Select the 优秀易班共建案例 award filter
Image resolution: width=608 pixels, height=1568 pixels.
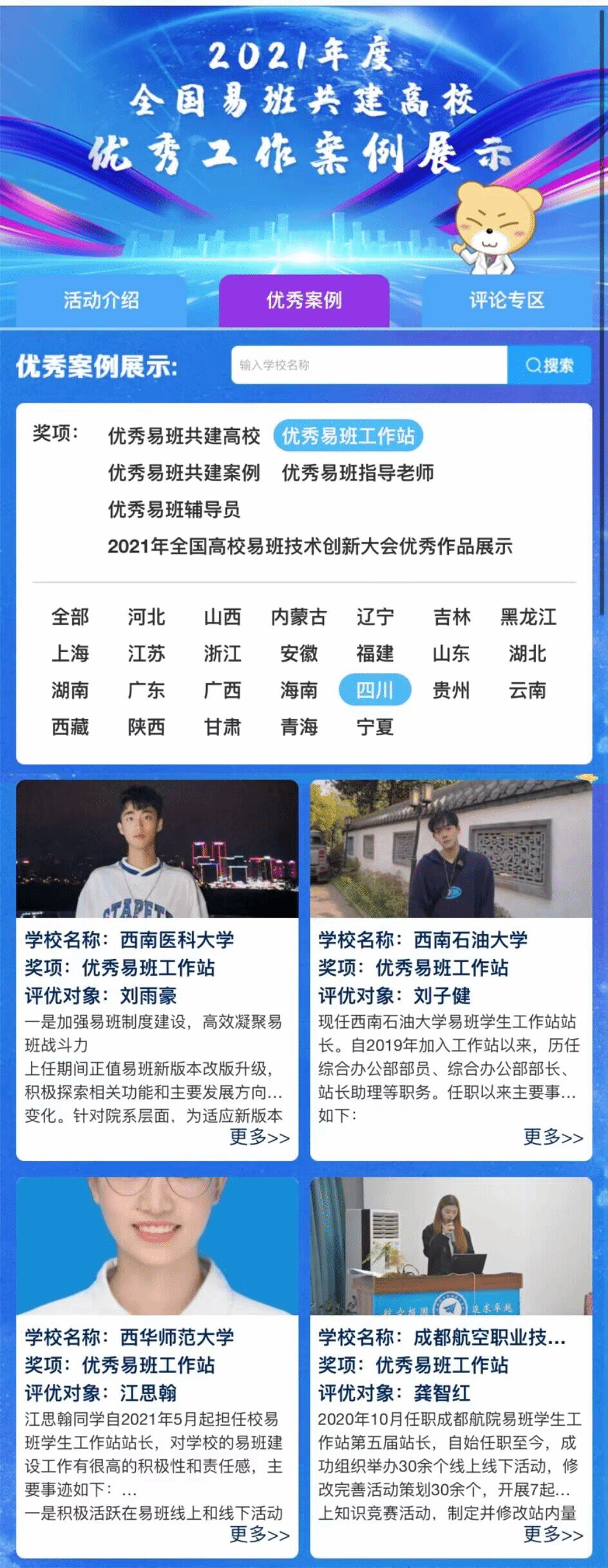click(184, 472)
